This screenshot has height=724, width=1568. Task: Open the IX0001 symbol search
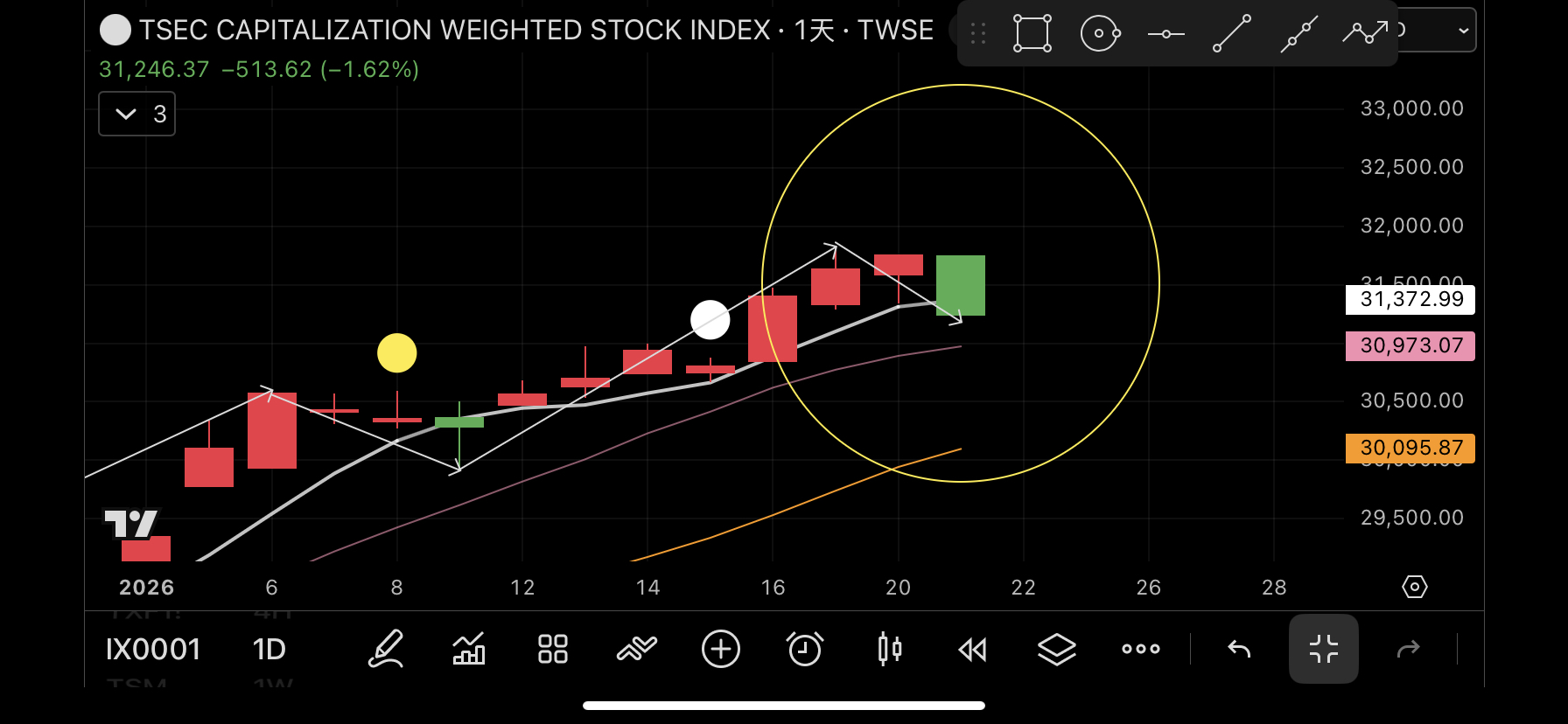[x=153, y=649]
